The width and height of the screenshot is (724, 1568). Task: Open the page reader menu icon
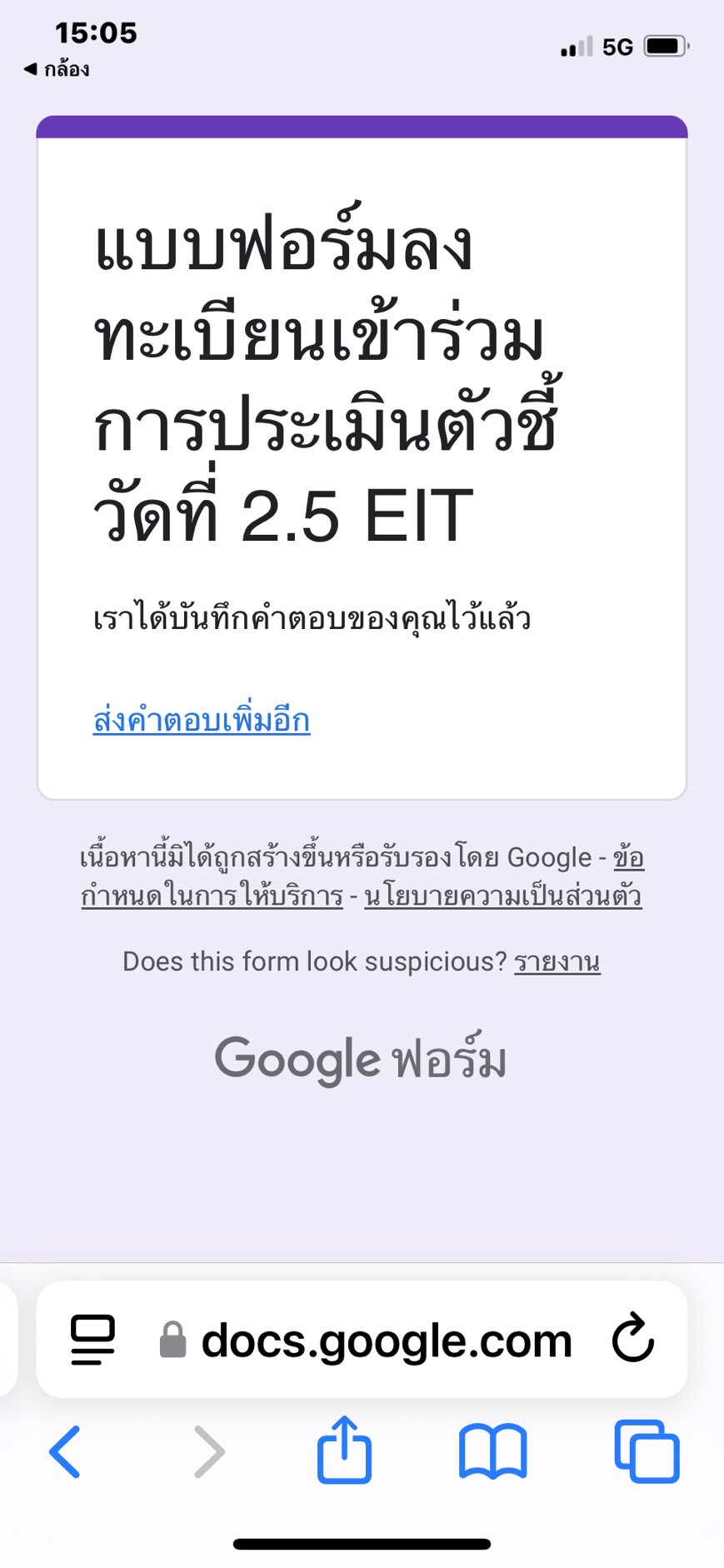(92, 1340)
